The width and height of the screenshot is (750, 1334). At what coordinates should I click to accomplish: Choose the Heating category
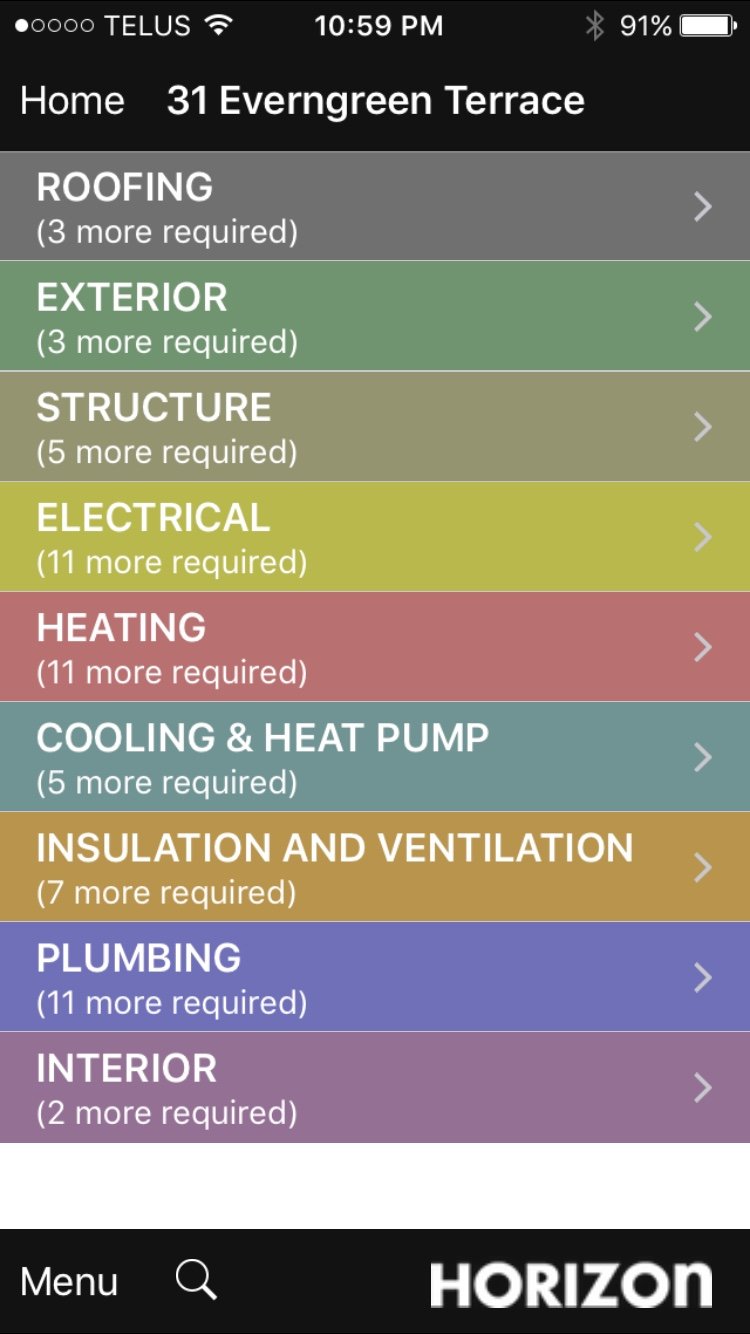click(375, 647)
